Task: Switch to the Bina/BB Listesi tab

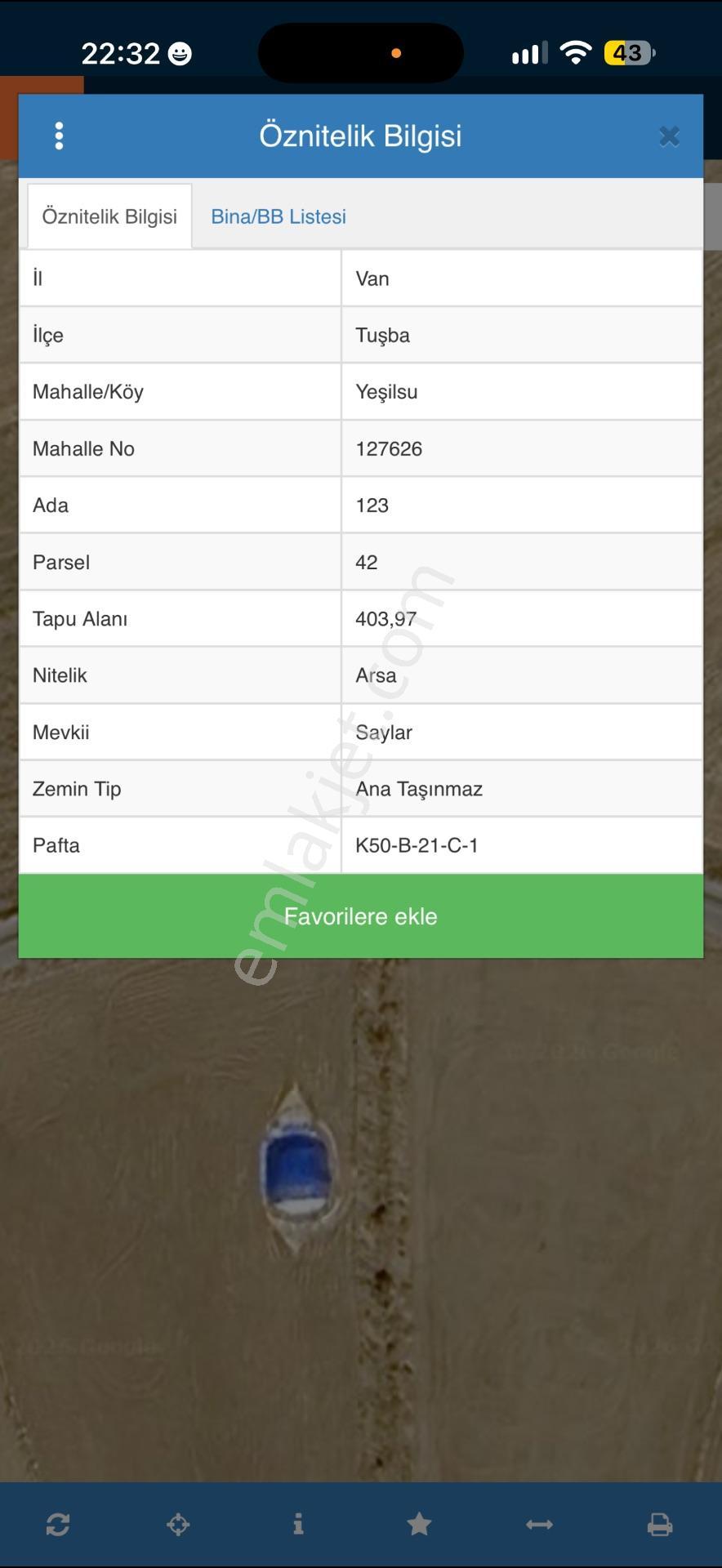Action: point(279,216)
